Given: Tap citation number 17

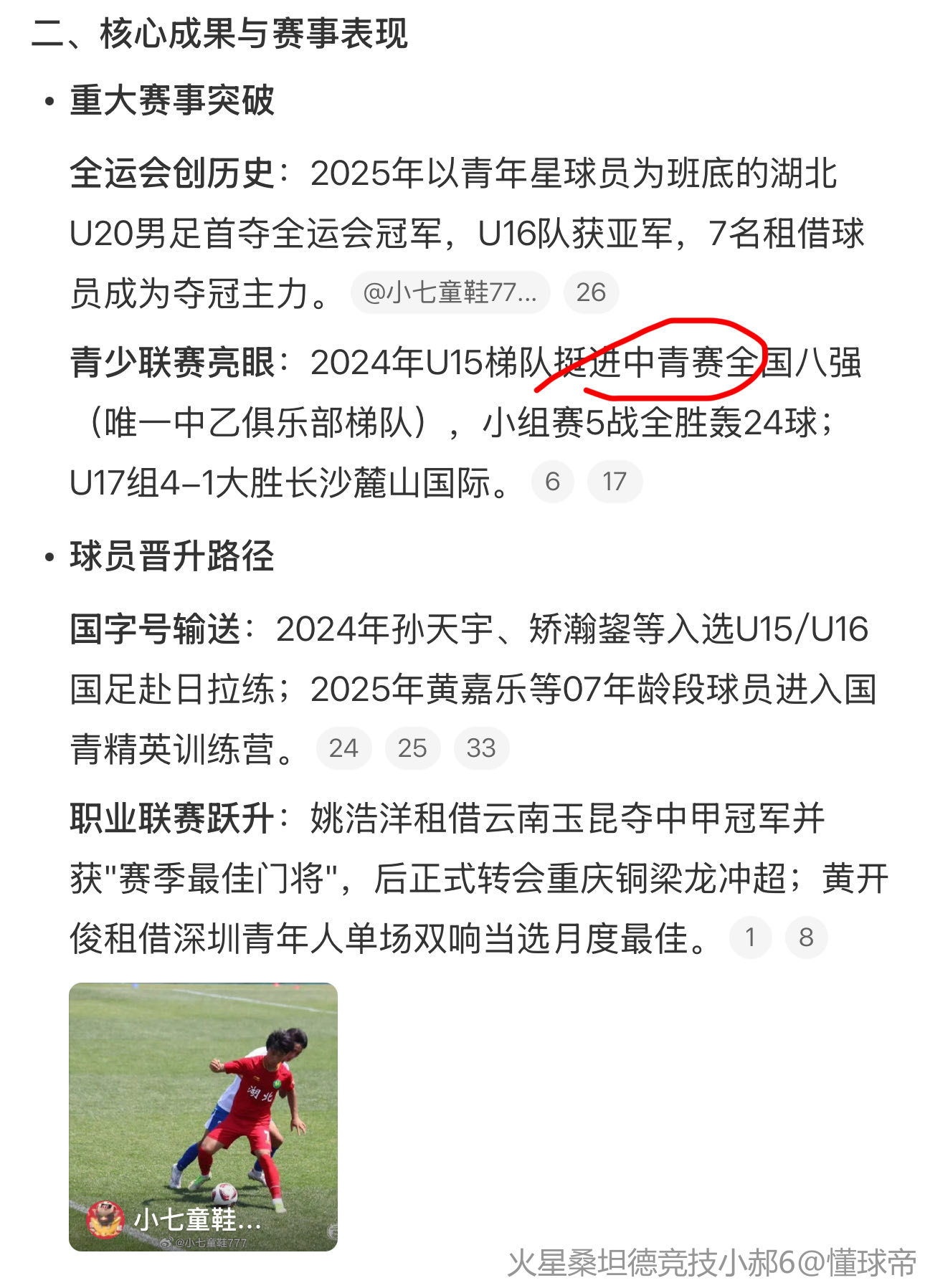Looking at the screenshot, I should coord(614,482).
